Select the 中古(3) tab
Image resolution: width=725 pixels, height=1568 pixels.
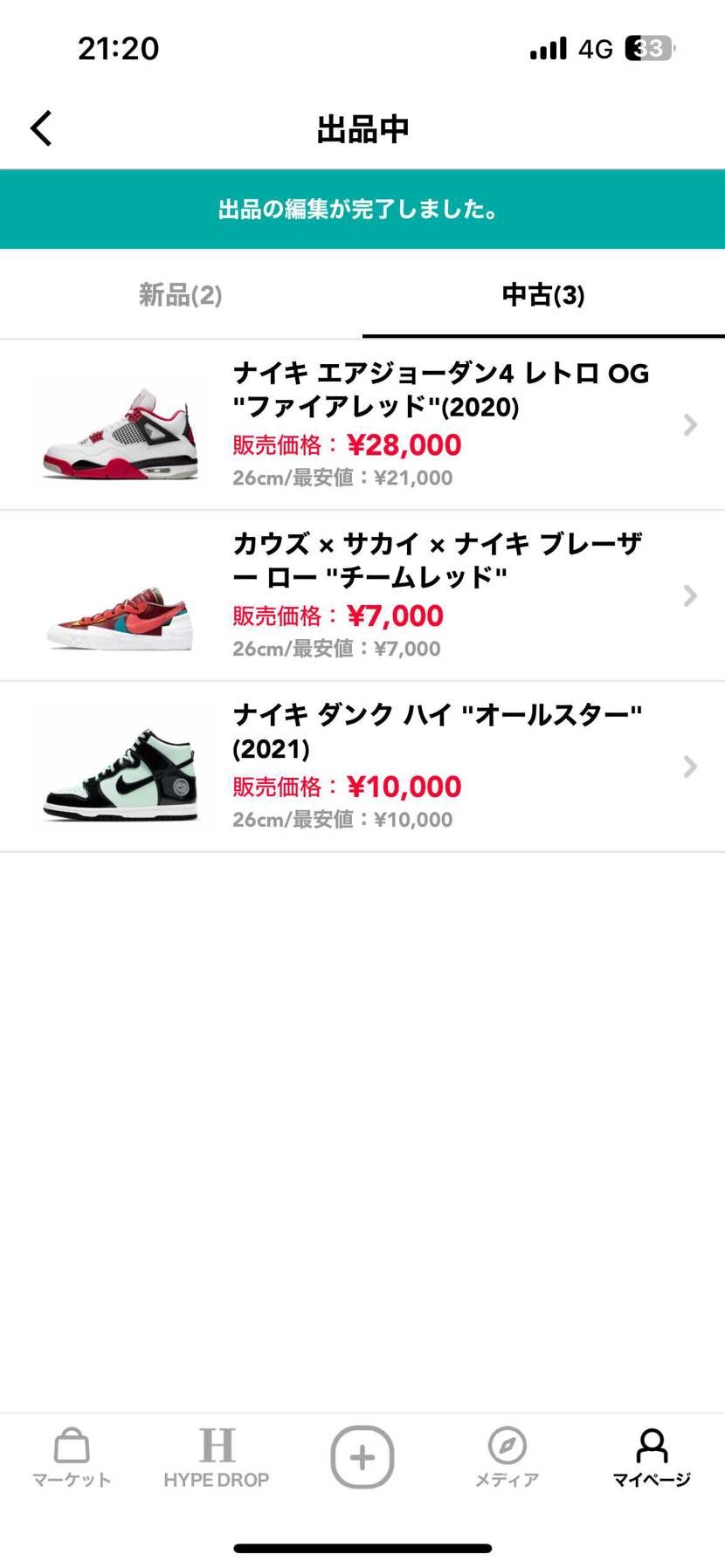[x=543, y=295]
